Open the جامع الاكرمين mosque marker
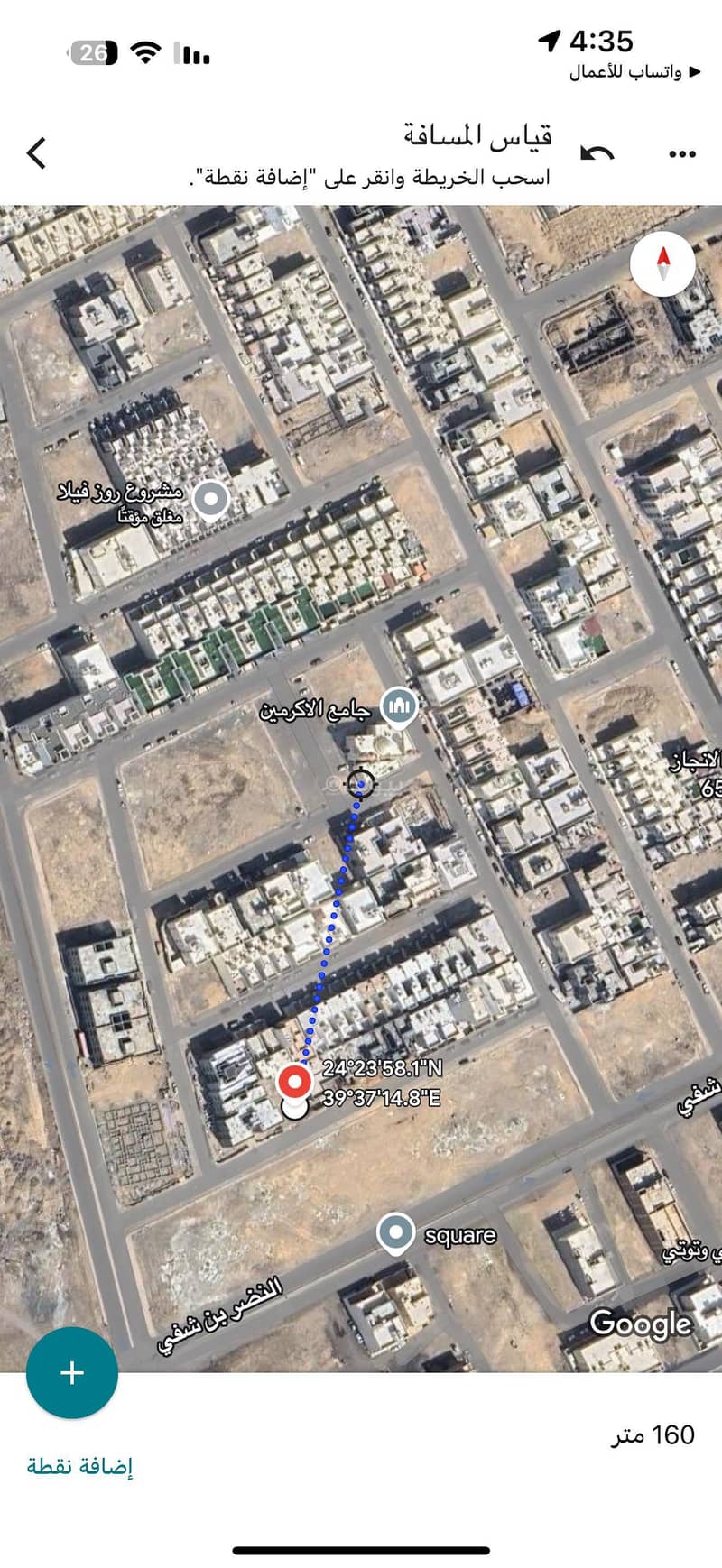Image resolution: width=722 pixels, height=1568 pixels. [398, 706]
